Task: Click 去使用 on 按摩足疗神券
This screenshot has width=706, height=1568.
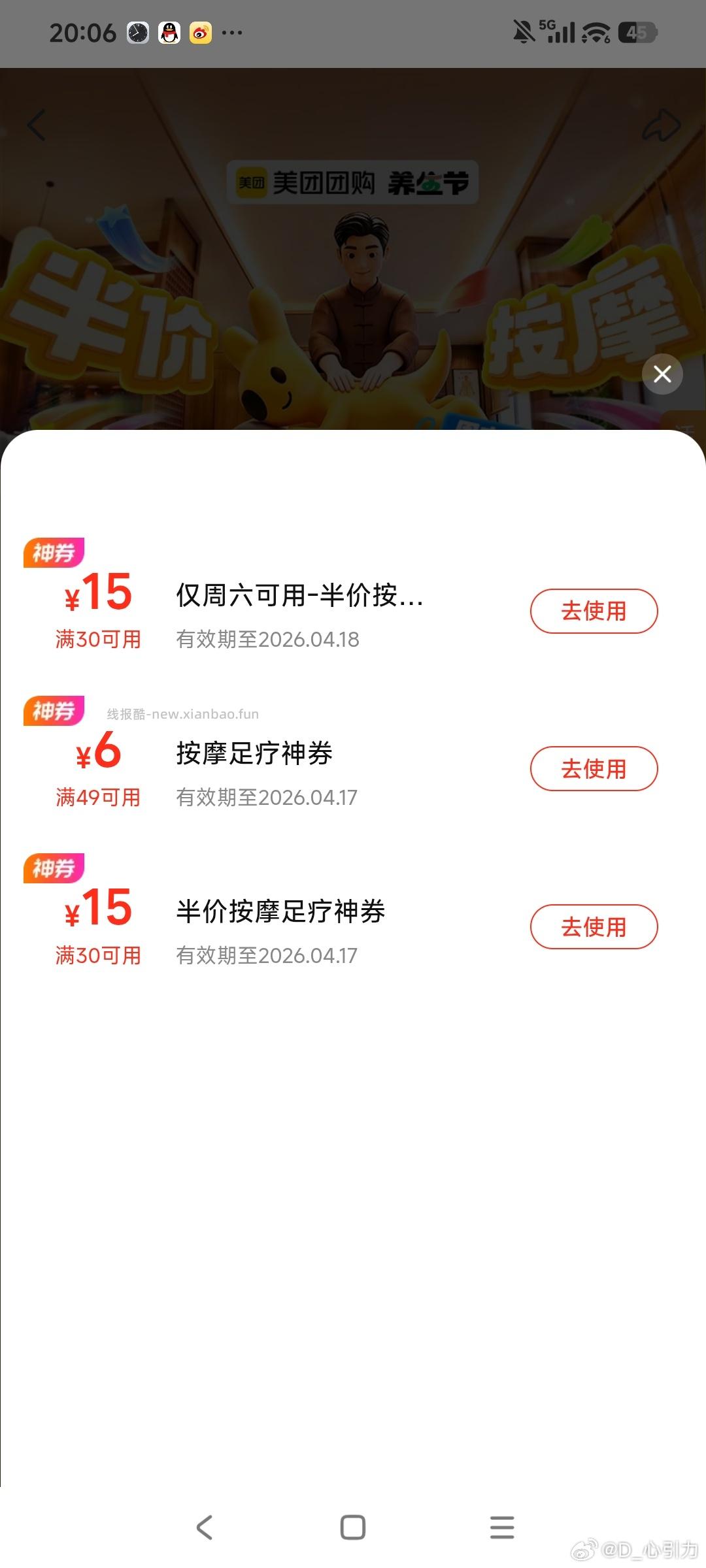Action: 594,769
